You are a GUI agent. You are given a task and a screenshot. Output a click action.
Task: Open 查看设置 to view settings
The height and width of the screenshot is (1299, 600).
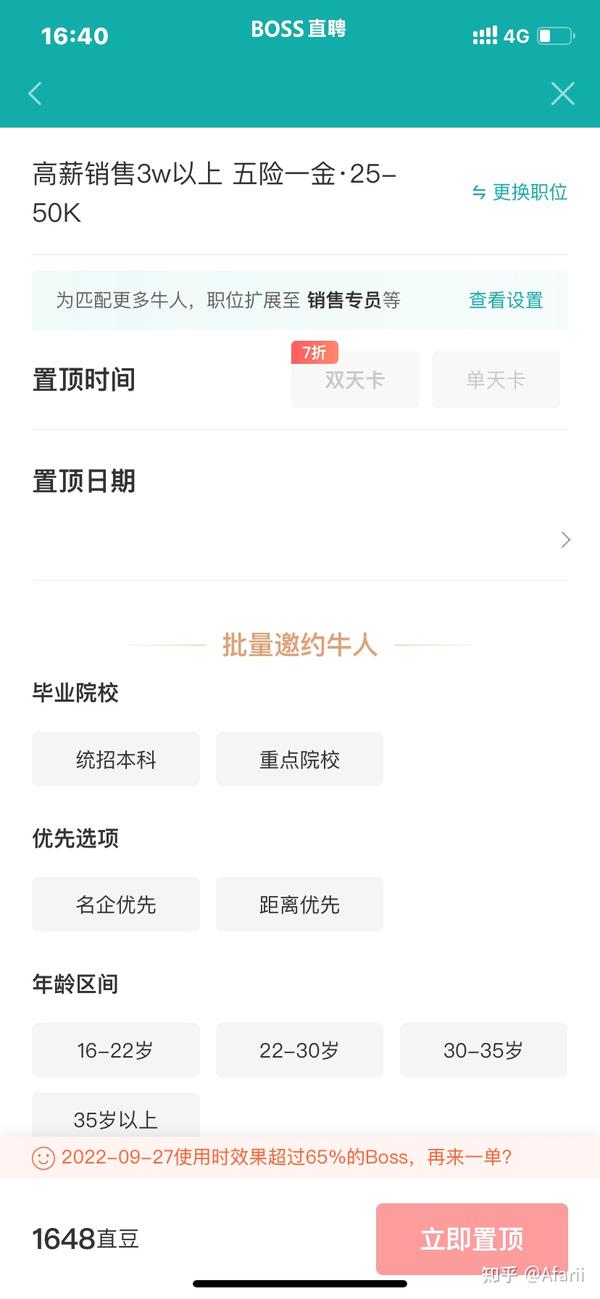pos(506,300)
